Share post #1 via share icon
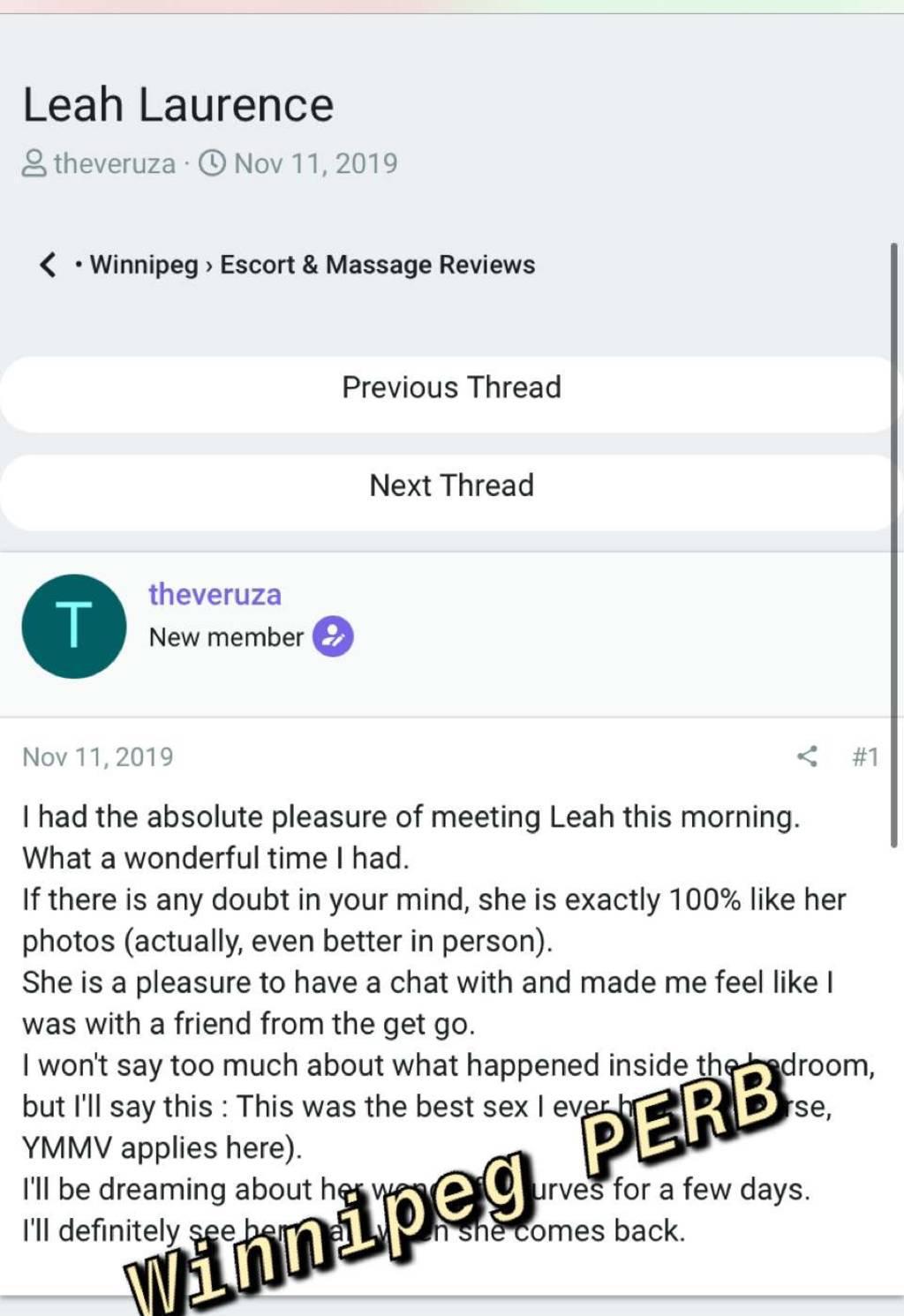 807,756
